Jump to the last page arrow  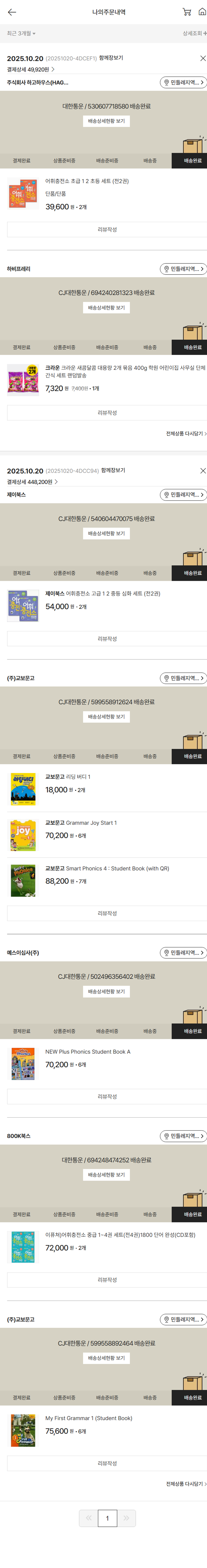tap(126, 1517)
